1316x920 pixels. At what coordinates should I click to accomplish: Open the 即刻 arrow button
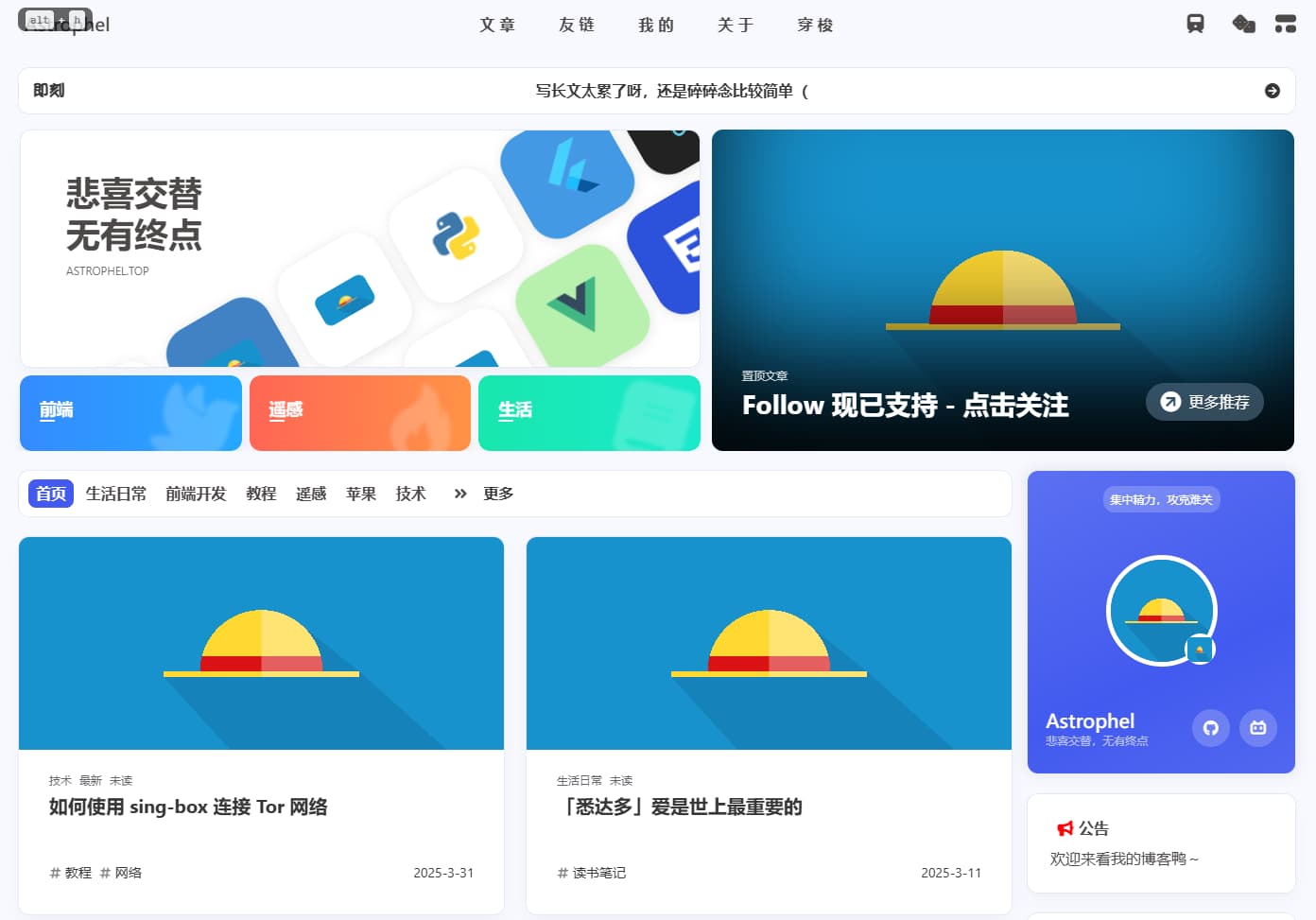[1272, 91]
